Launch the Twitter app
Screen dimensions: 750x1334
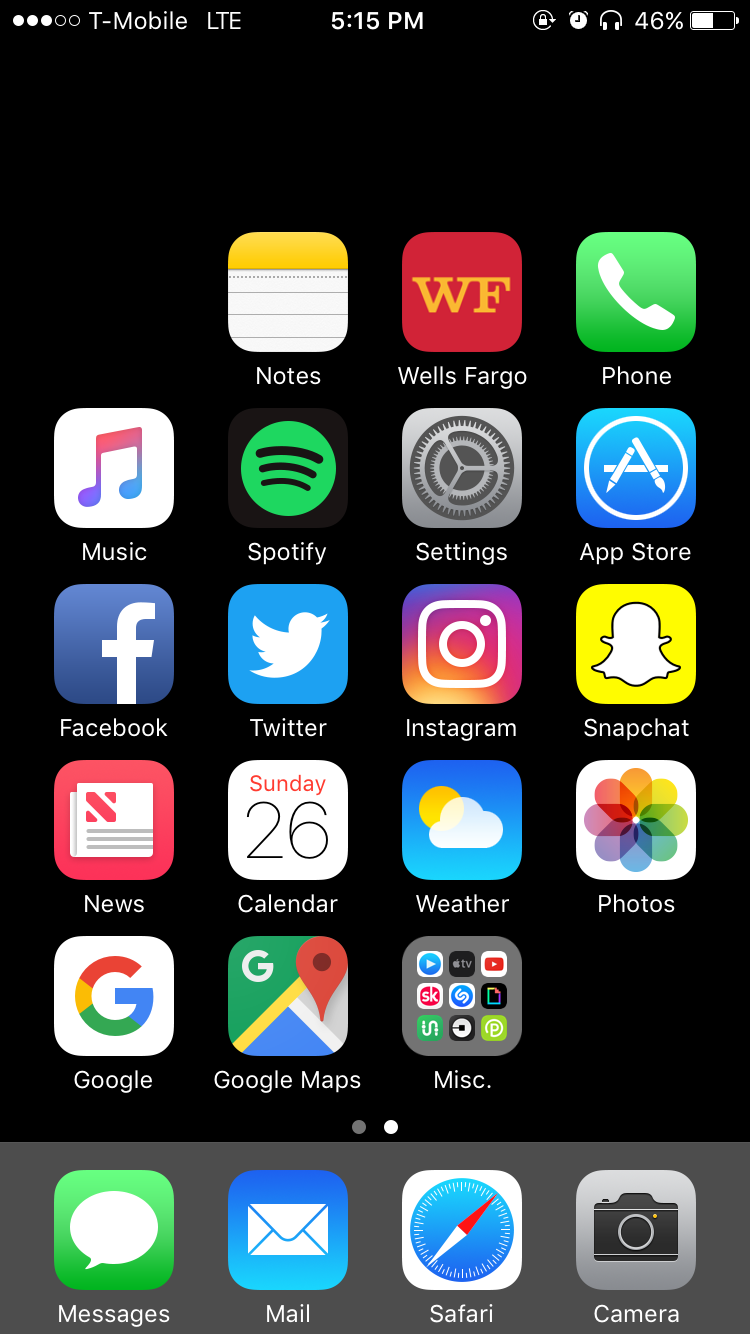click(x=288, y=644)
